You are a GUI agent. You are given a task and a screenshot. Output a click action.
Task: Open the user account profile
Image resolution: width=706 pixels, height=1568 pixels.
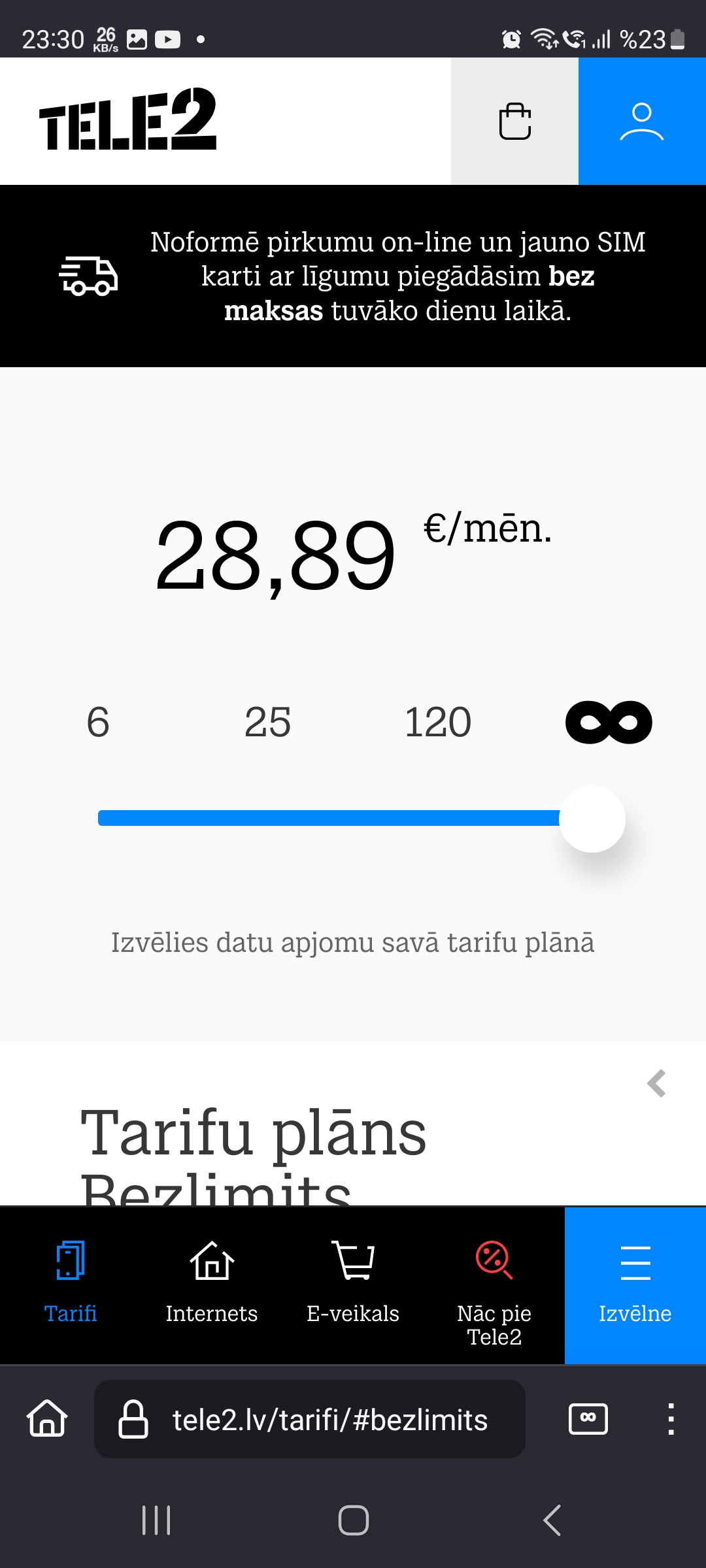click(642, 121)
